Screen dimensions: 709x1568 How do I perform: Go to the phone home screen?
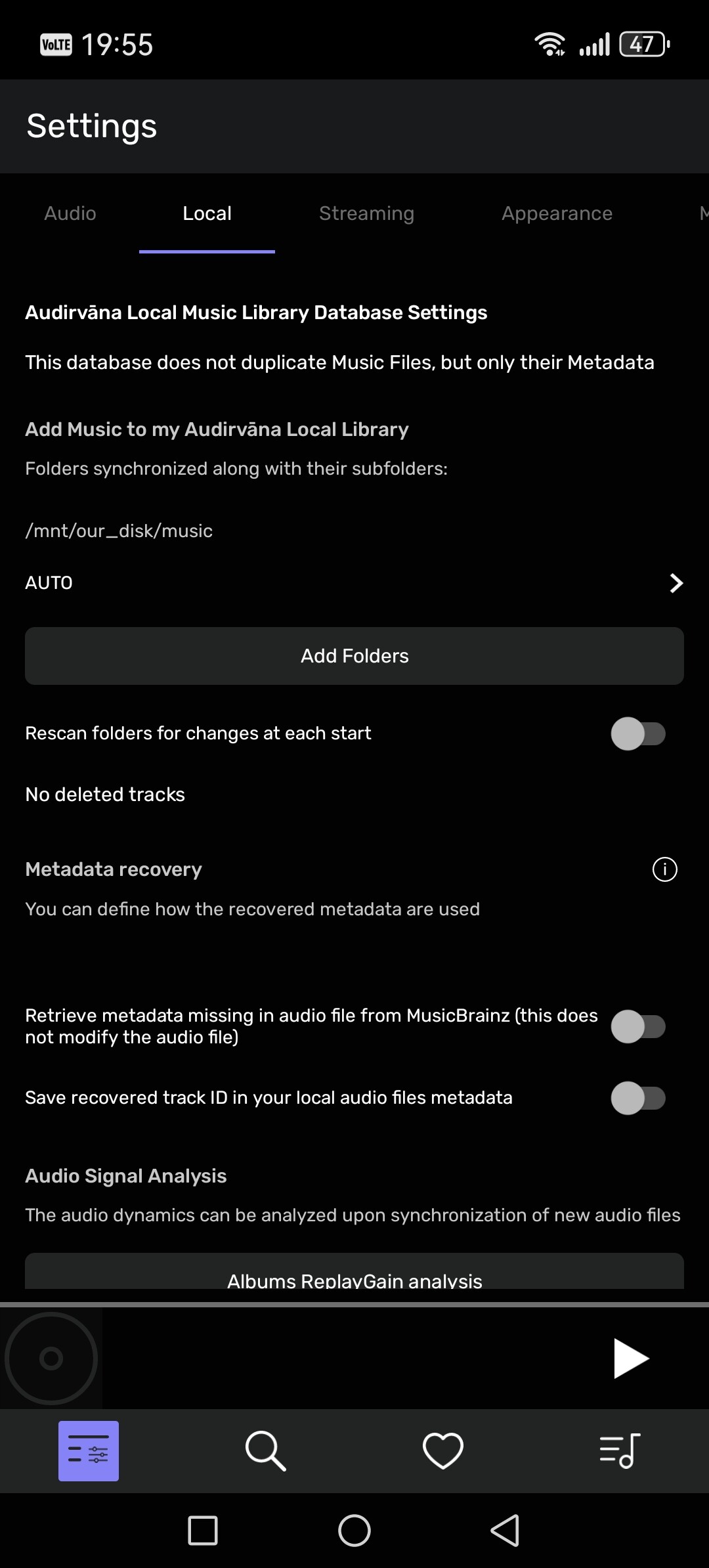click(x=354, y=1531)
